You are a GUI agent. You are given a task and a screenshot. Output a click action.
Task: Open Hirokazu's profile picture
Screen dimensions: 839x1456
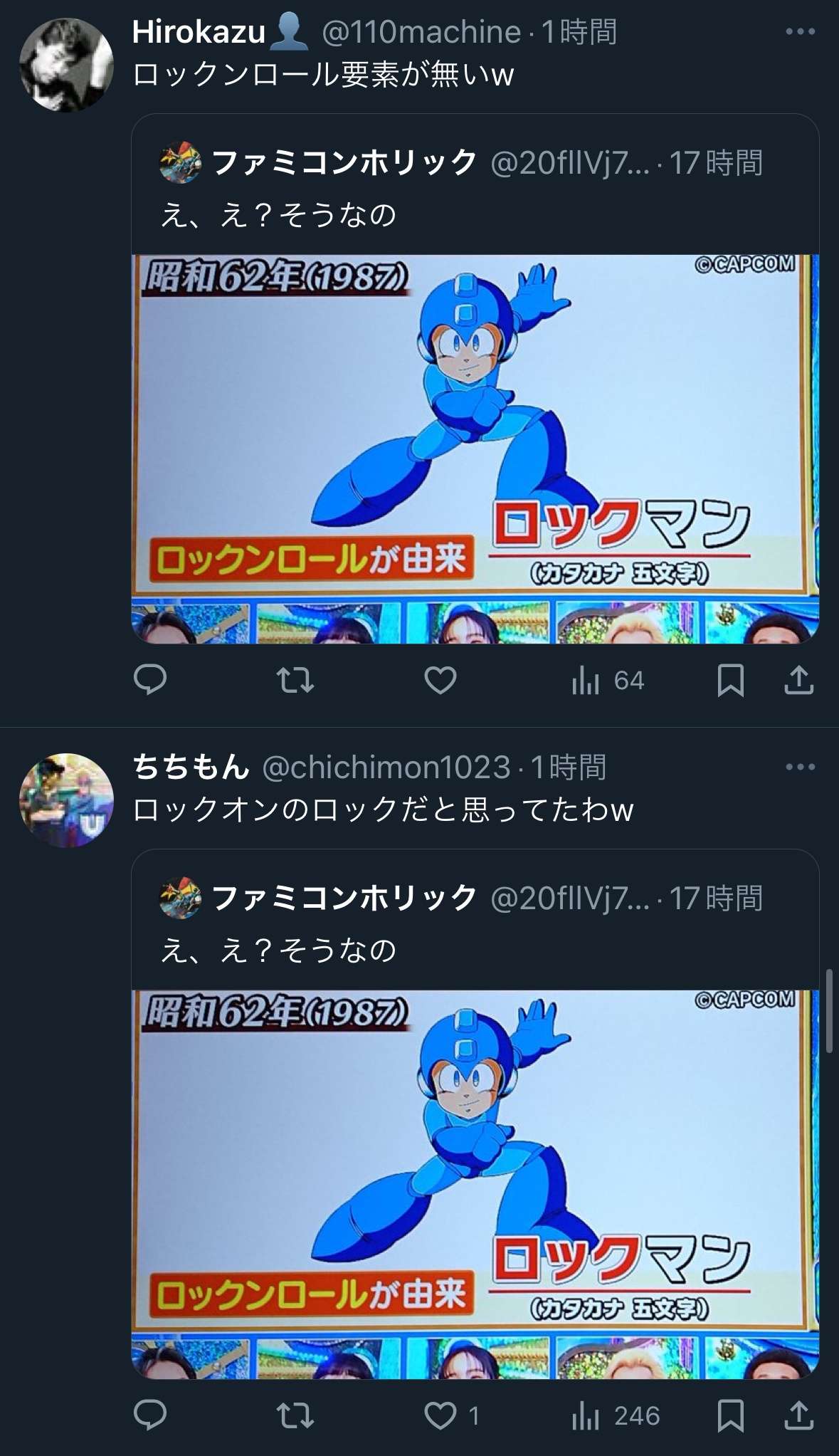pyautogui.click(x=66, y=66)
